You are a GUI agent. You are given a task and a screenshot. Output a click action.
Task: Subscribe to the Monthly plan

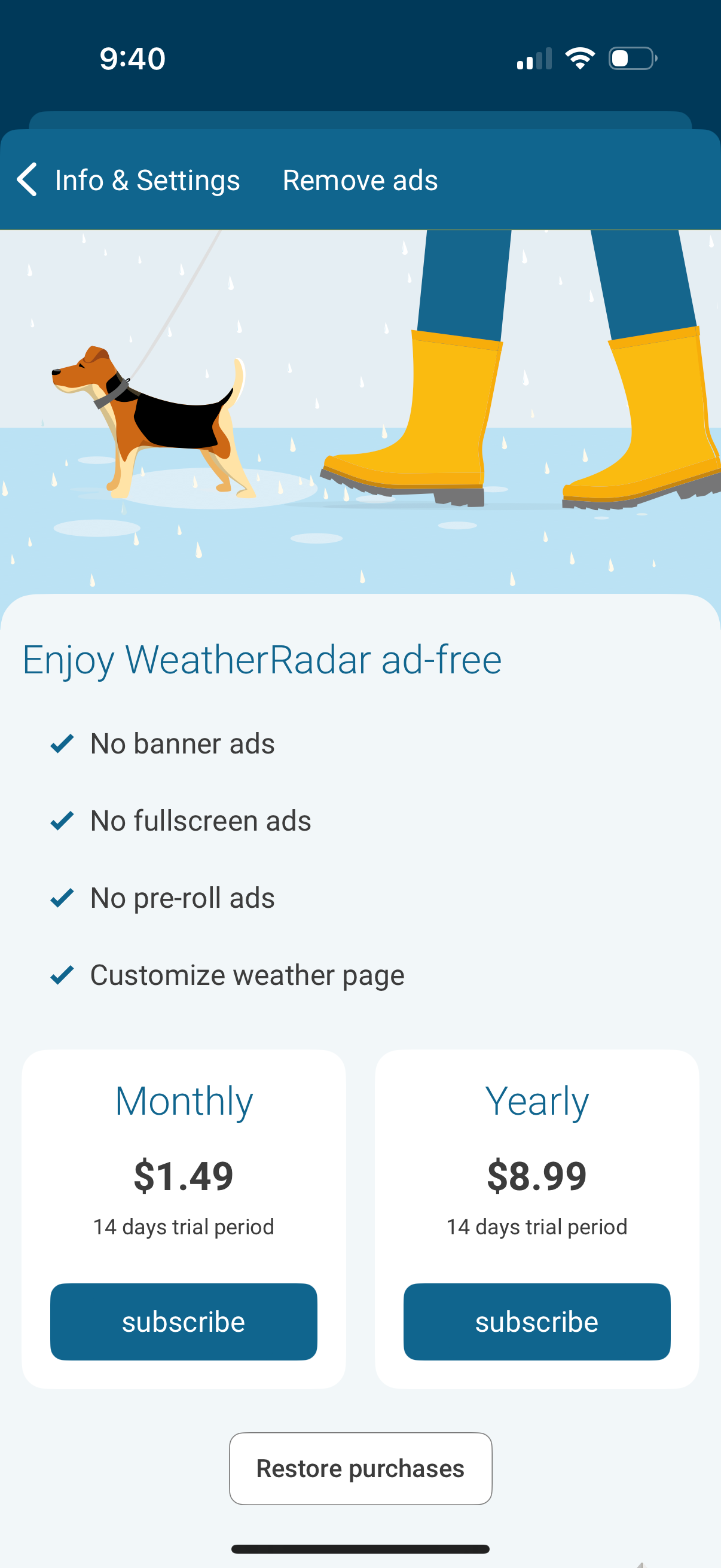click(x=183, y=1322)
